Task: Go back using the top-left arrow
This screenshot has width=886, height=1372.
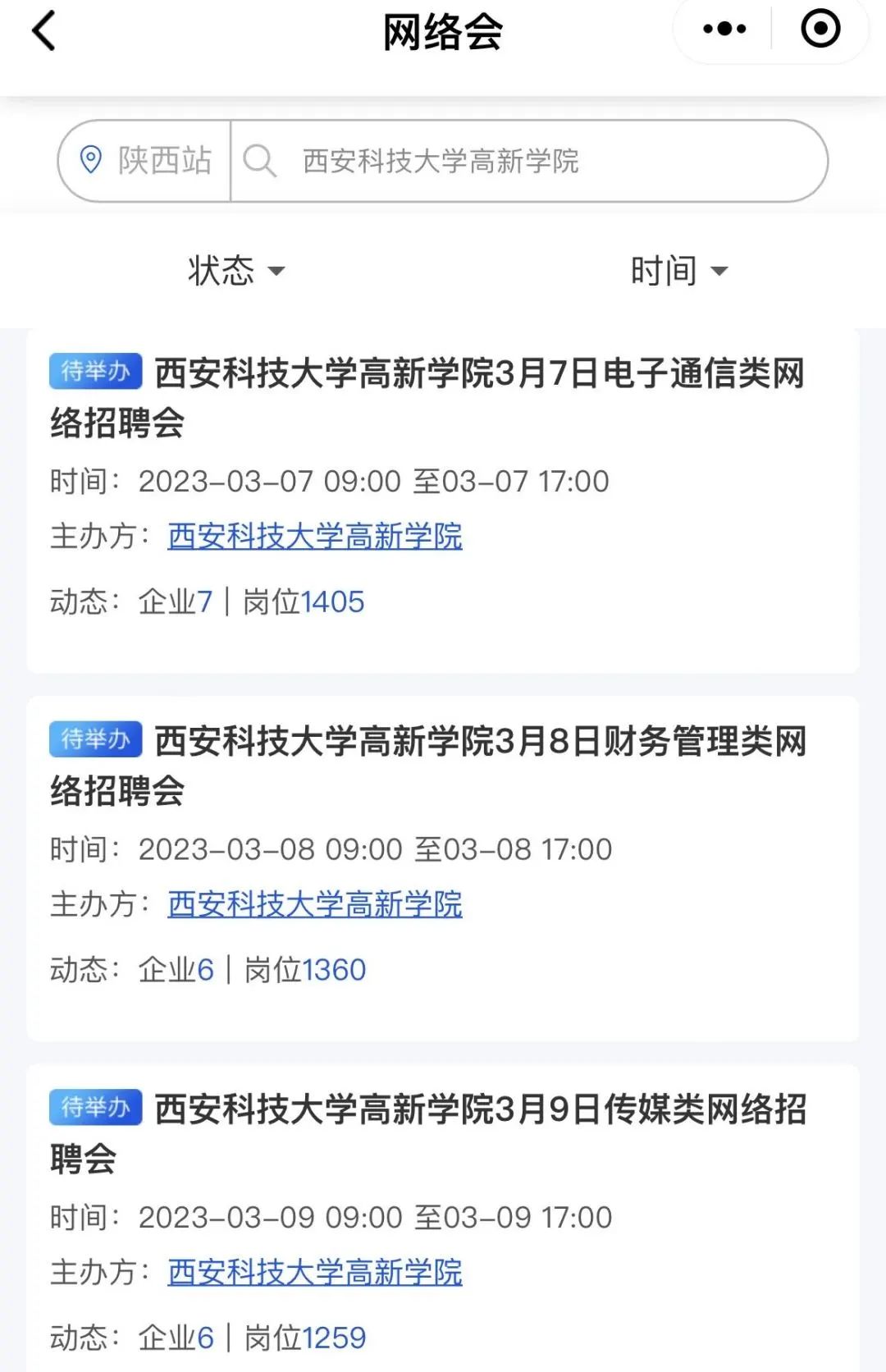Action: pyautogui.click(x=43, y=31)
